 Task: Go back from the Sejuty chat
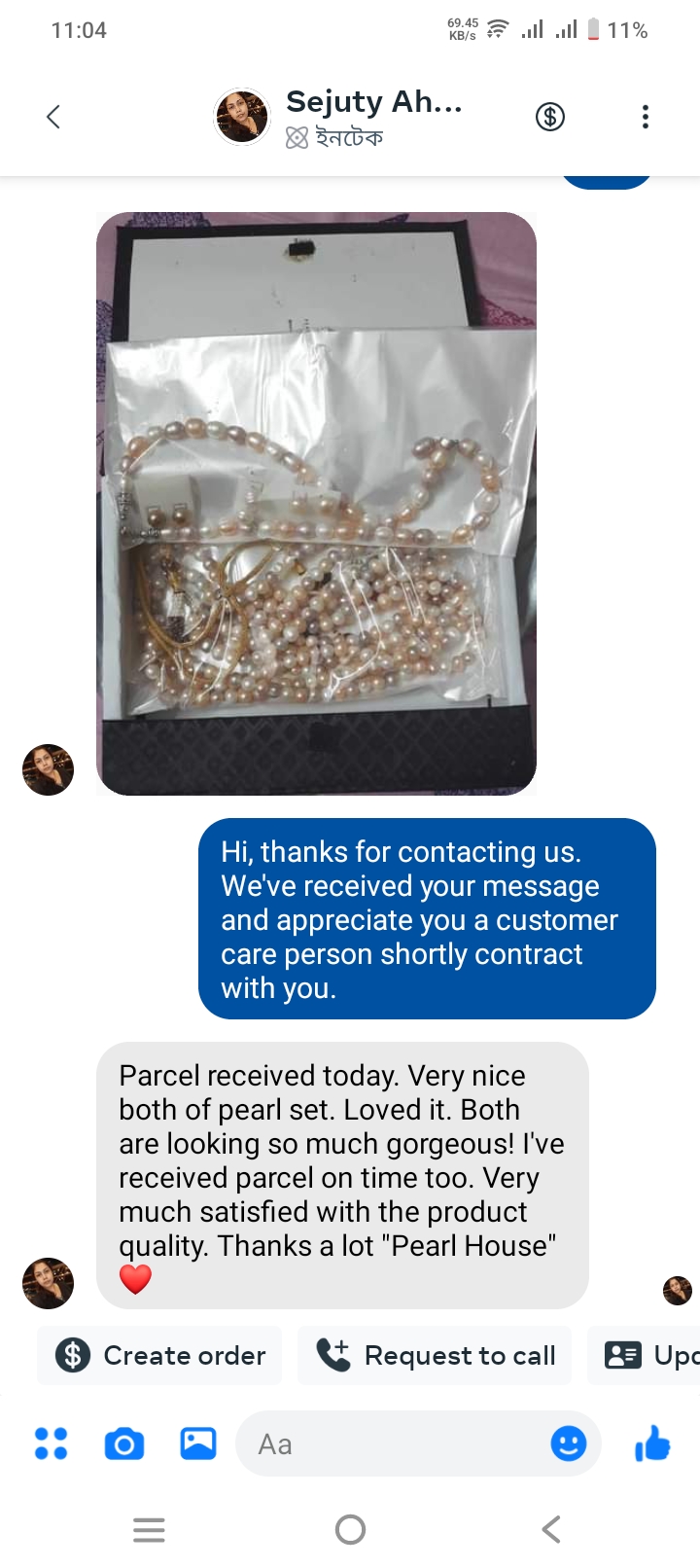[53, 117]
